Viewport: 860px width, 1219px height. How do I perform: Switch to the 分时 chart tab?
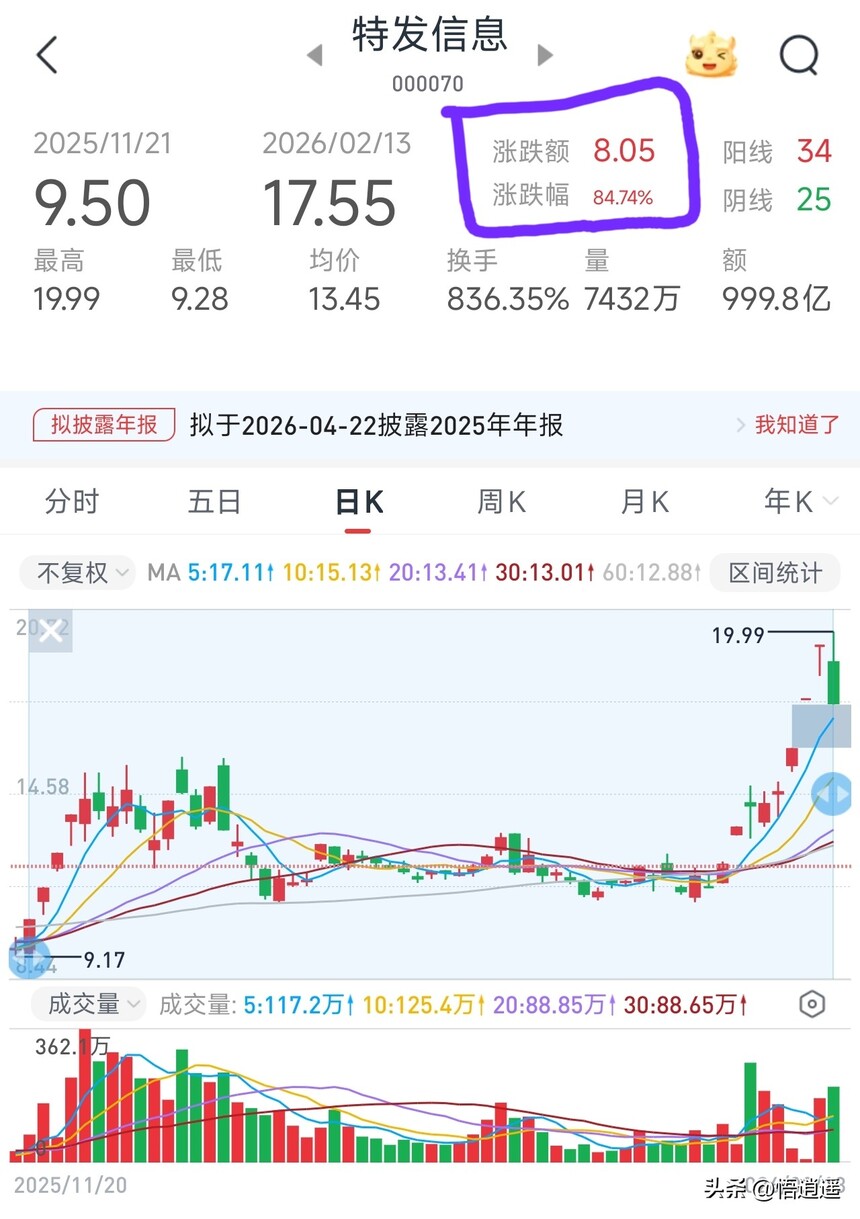coord(72,501)
